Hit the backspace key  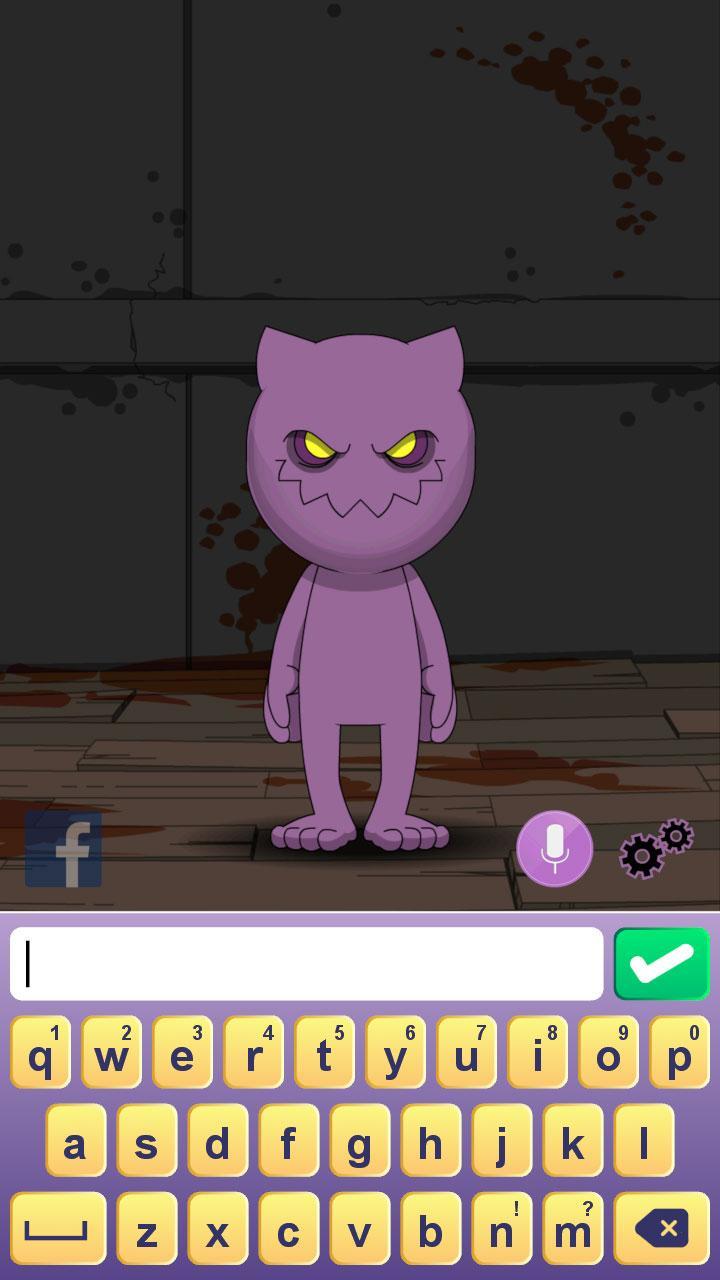click(x=661, y=1228)
